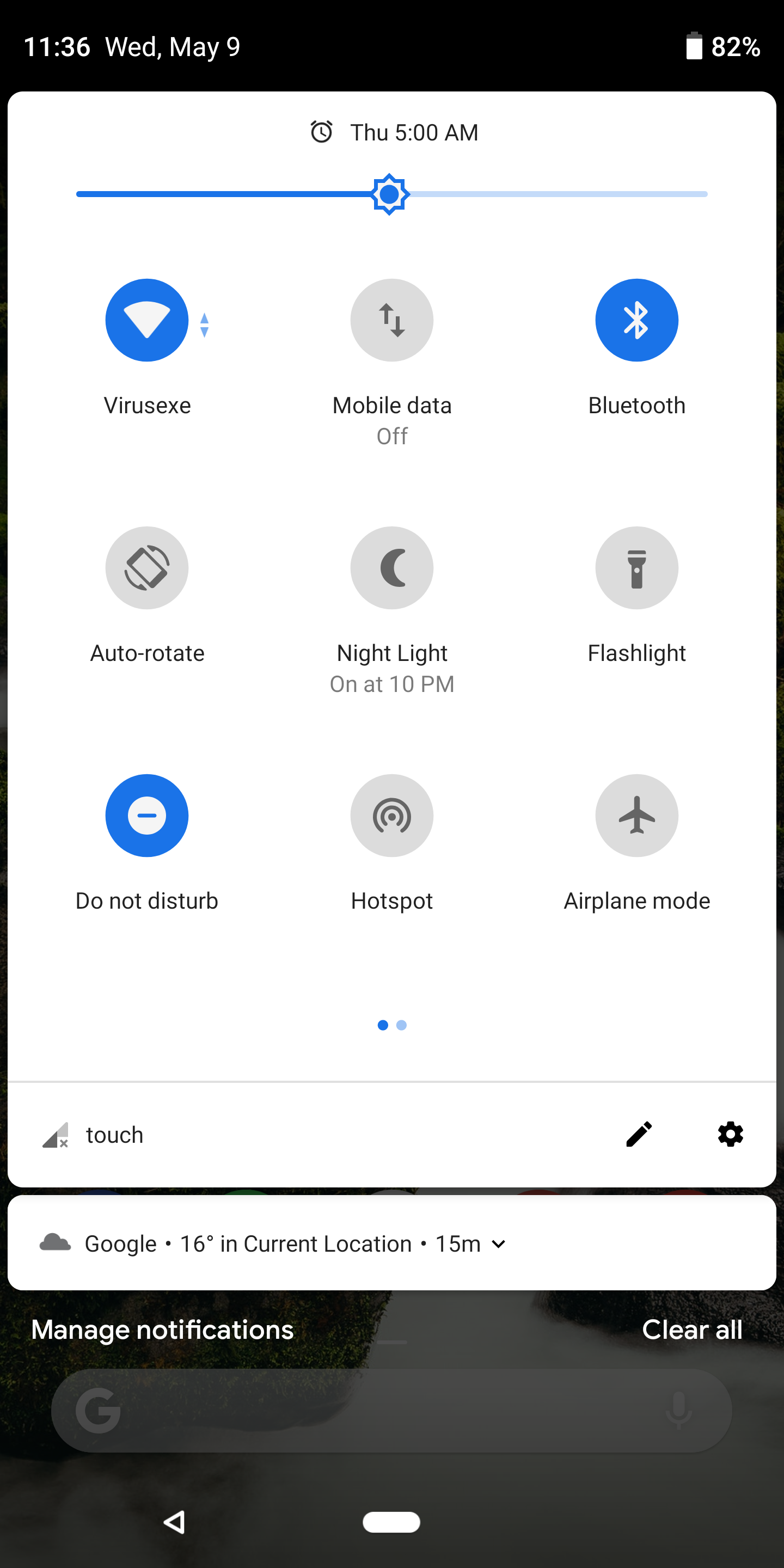Tap the second page indicator dot
The image size is (784, 1568).
click(x=401, y=1025)
